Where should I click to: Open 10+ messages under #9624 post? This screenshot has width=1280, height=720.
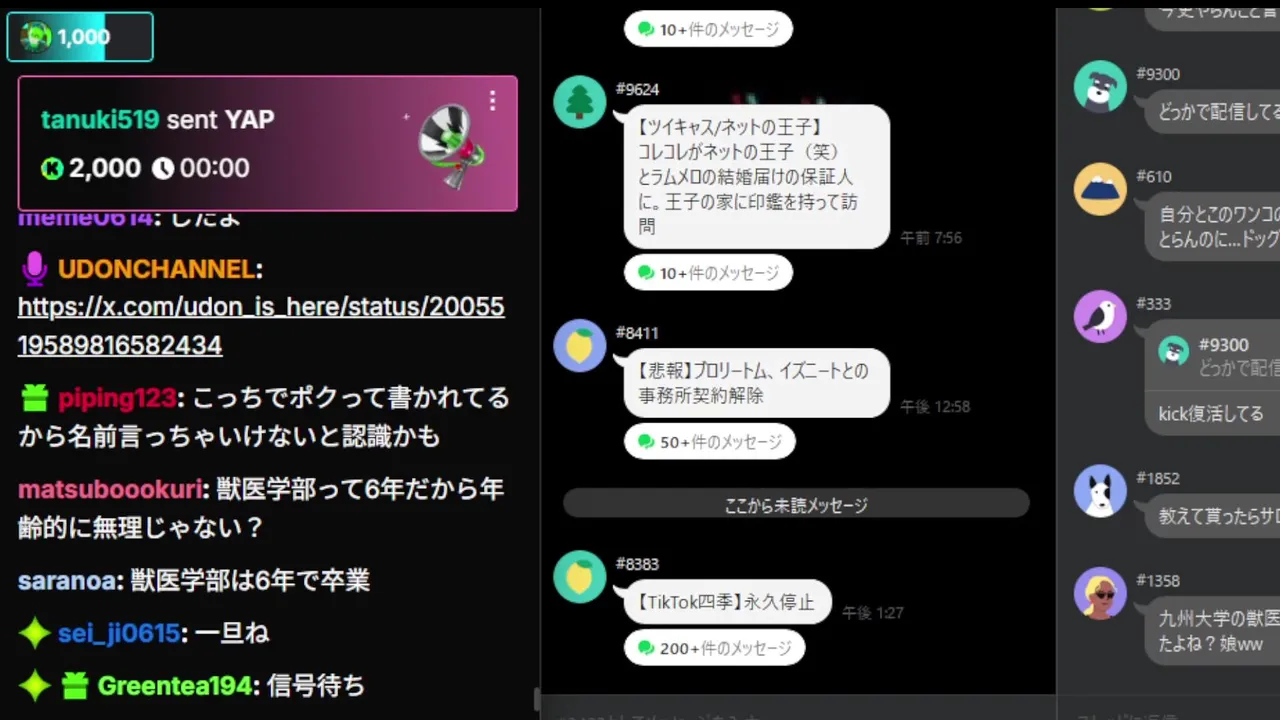708,273
